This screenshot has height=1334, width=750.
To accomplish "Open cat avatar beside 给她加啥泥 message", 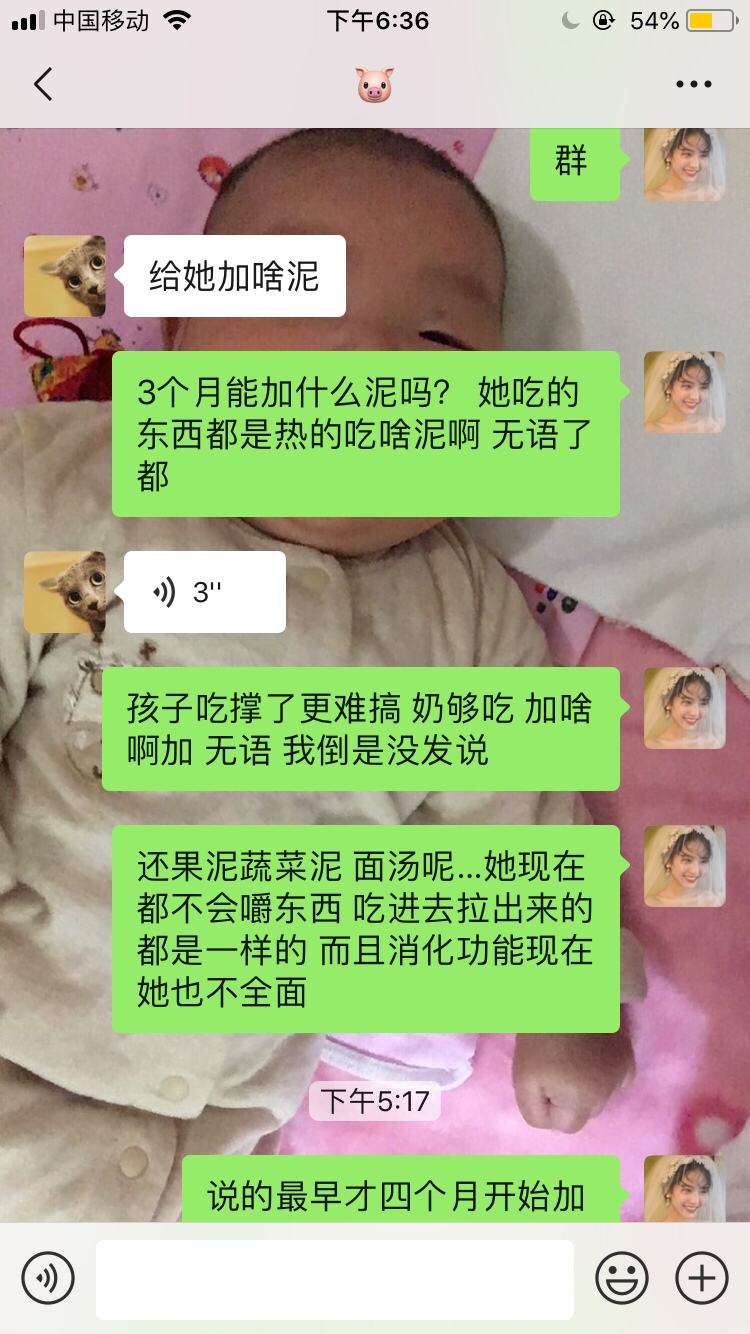I will point(65,276).
